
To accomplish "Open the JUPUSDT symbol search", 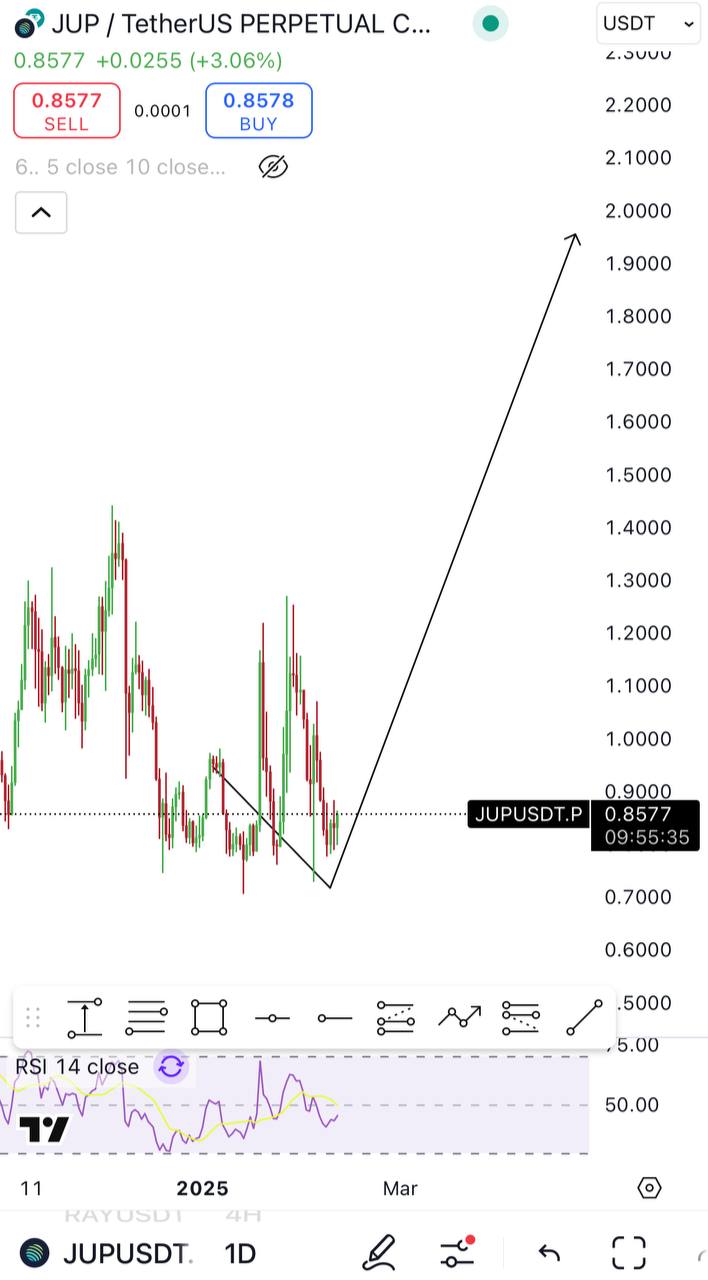I will [x=105, y=1253].
